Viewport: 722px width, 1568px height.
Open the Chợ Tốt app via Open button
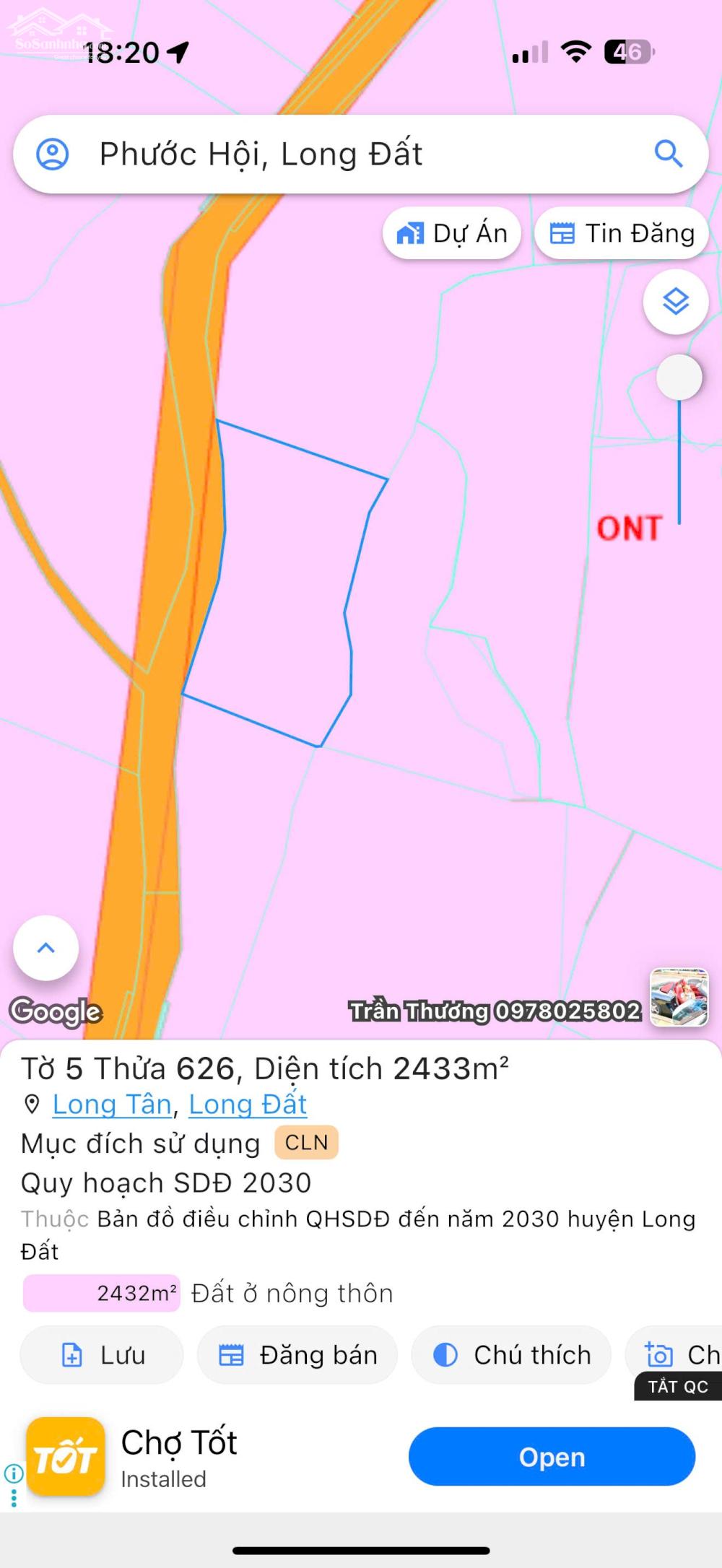coord(551,1457)
